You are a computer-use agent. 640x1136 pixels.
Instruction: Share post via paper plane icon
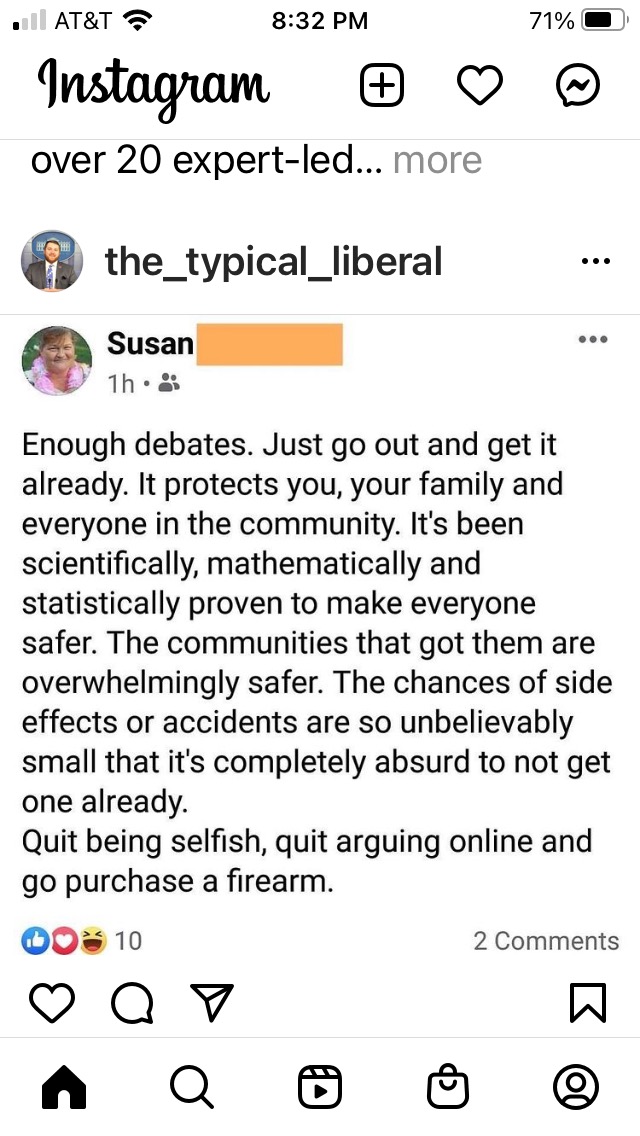point(211,1003)
